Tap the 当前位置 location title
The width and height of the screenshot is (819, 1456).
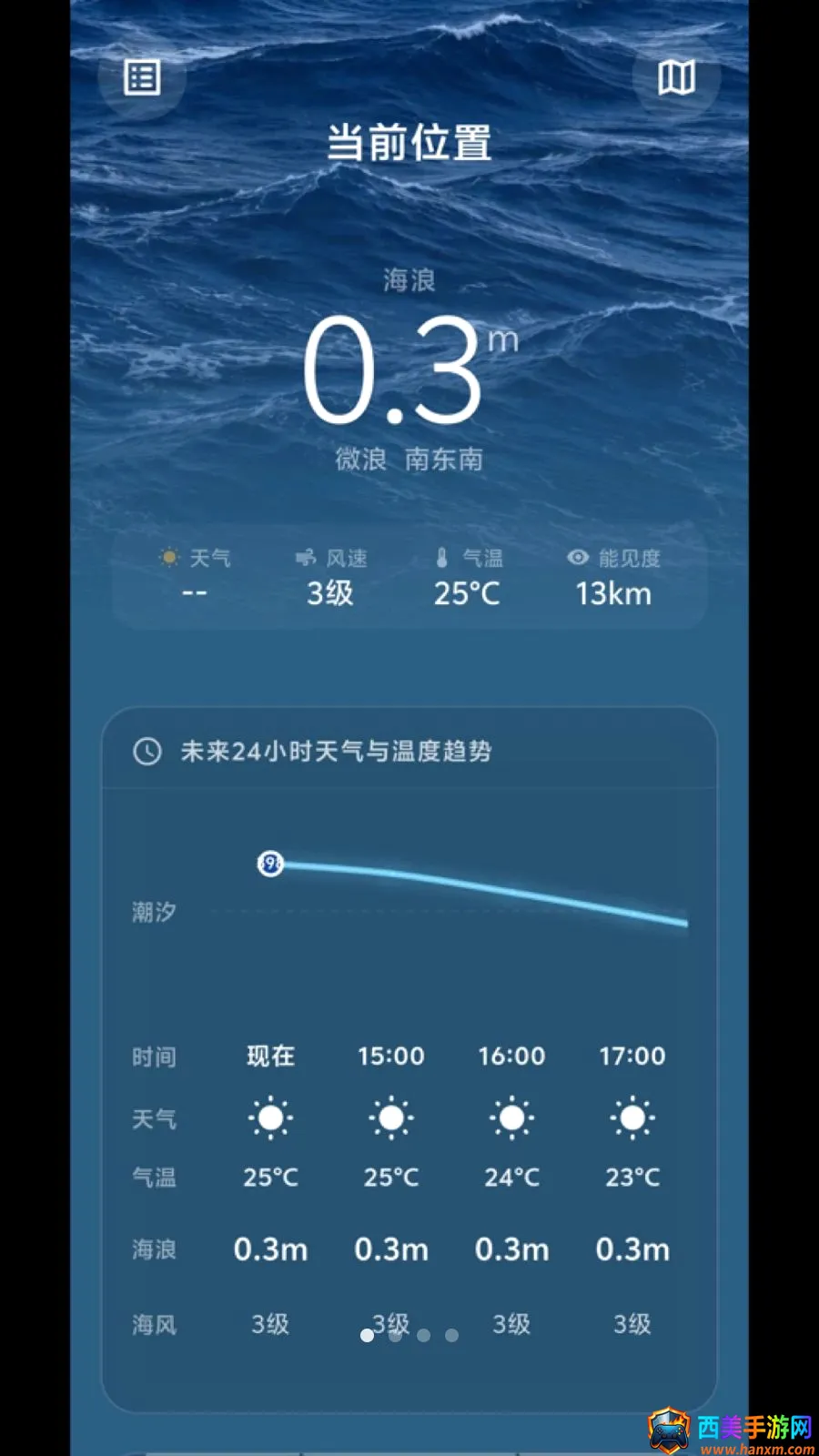pyautogui.click(x=409, y=144)
